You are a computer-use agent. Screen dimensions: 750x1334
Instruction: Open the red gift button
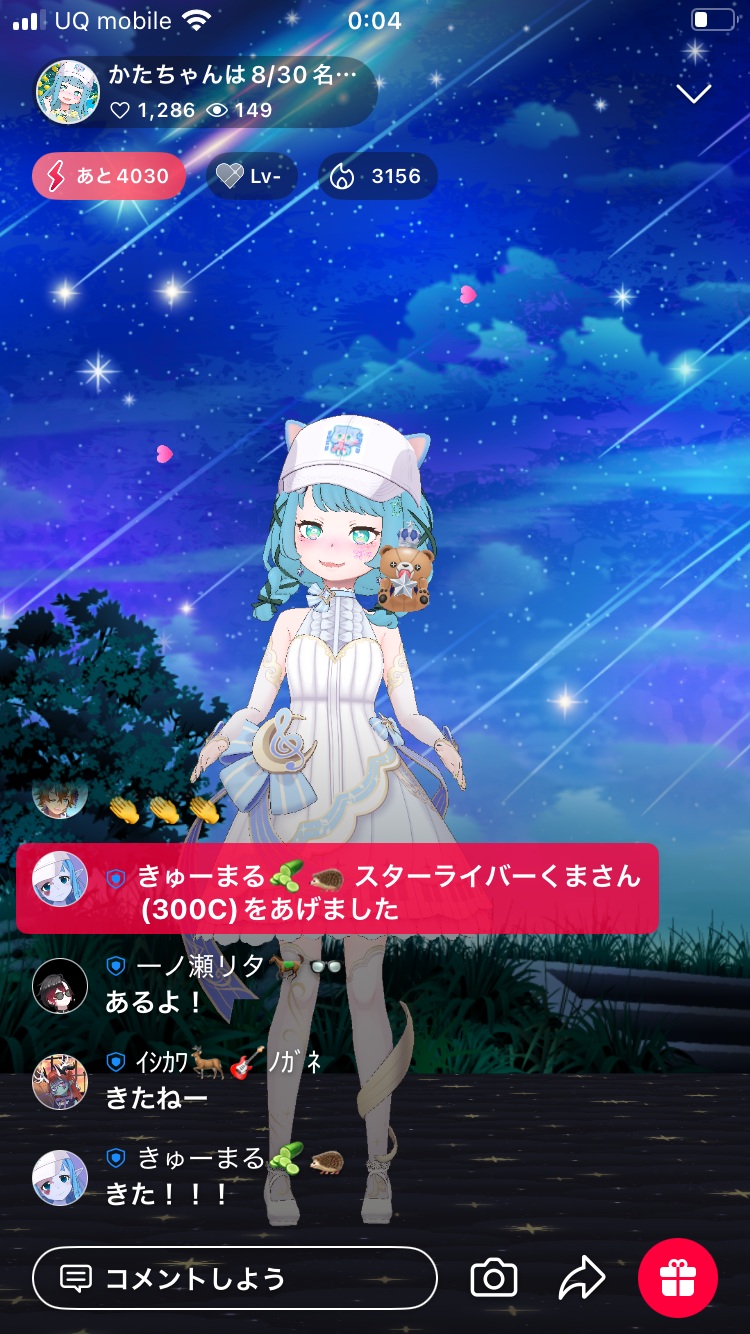678,1278
